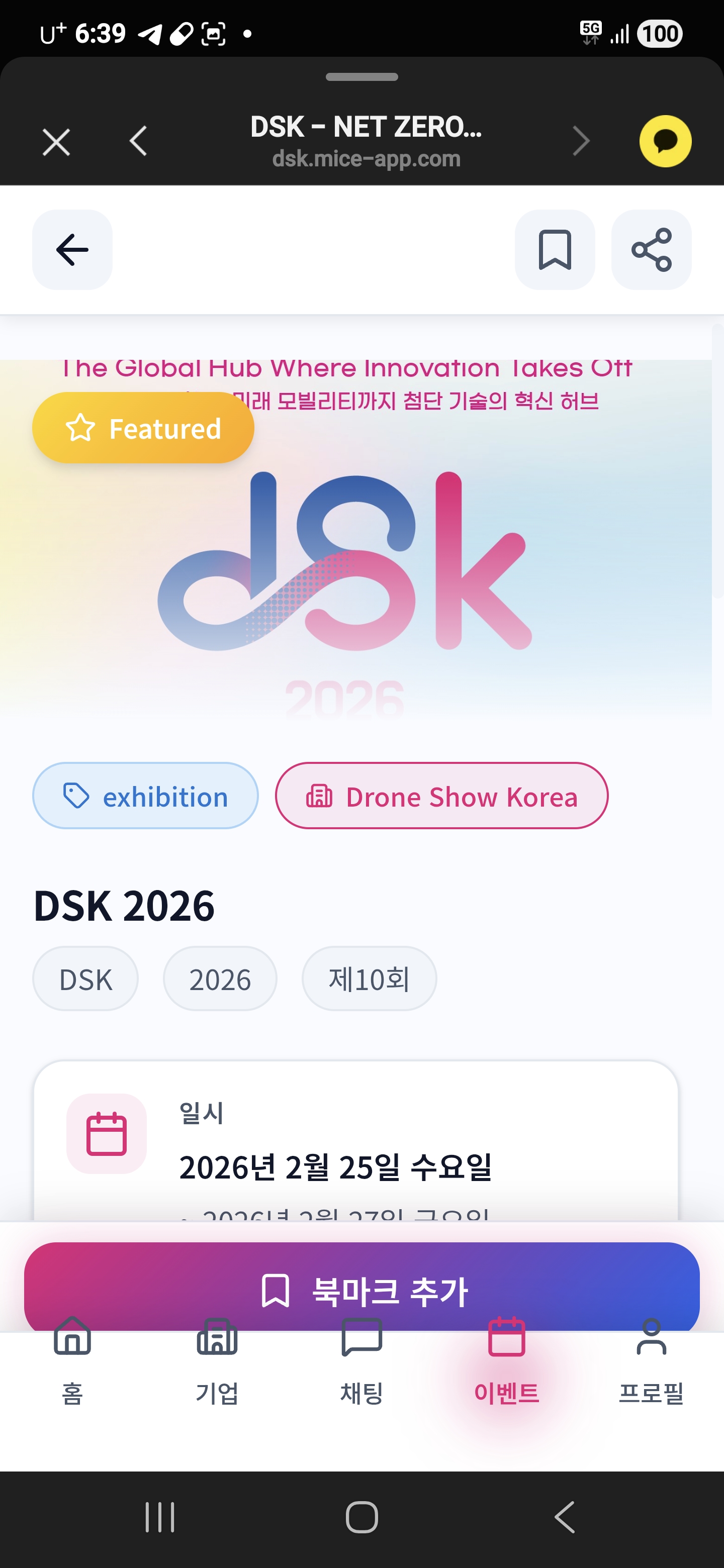This screenshot has height=1568, width=724.
Task: Go back to the previous web page
Action: (139, 142)
